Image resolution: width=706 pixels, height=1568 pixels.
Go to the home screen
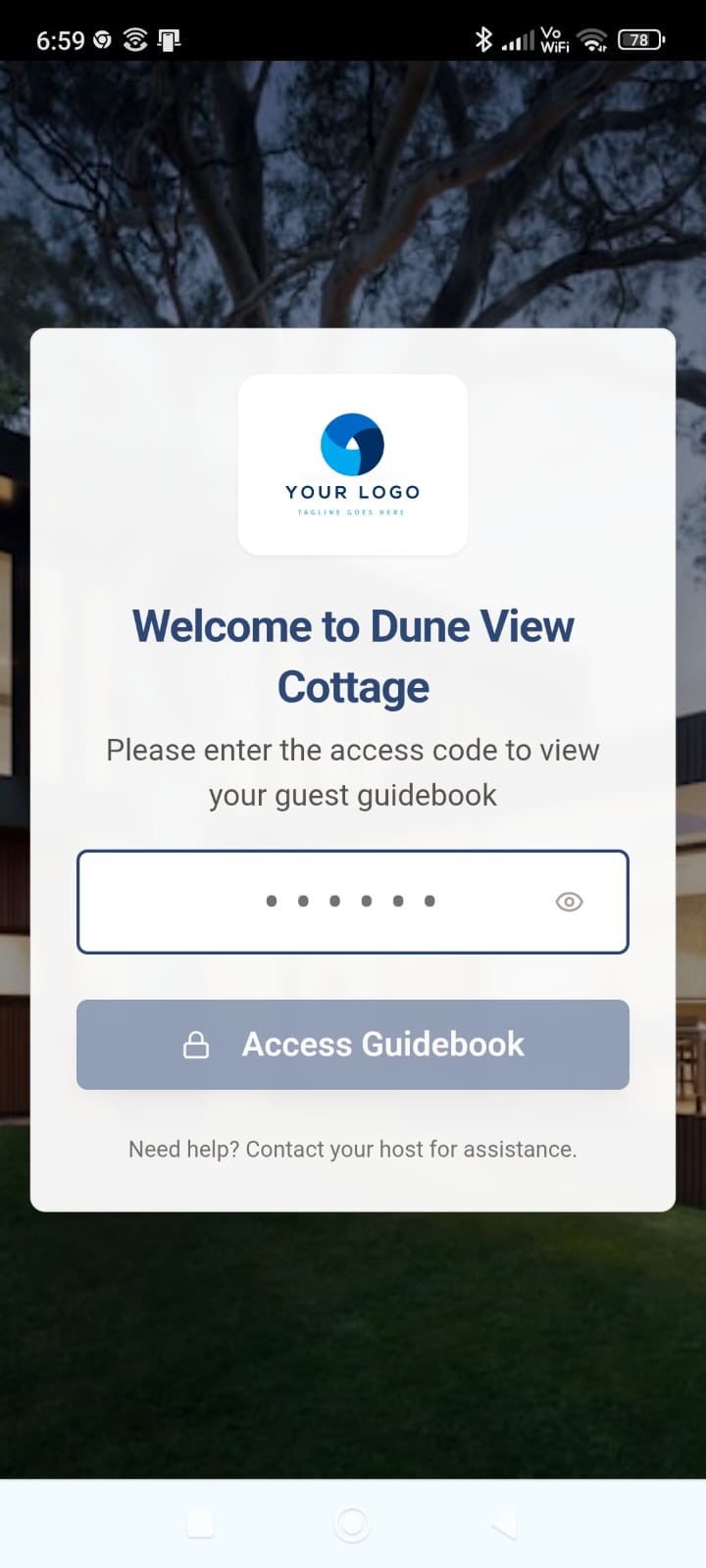click(352, 1524)
